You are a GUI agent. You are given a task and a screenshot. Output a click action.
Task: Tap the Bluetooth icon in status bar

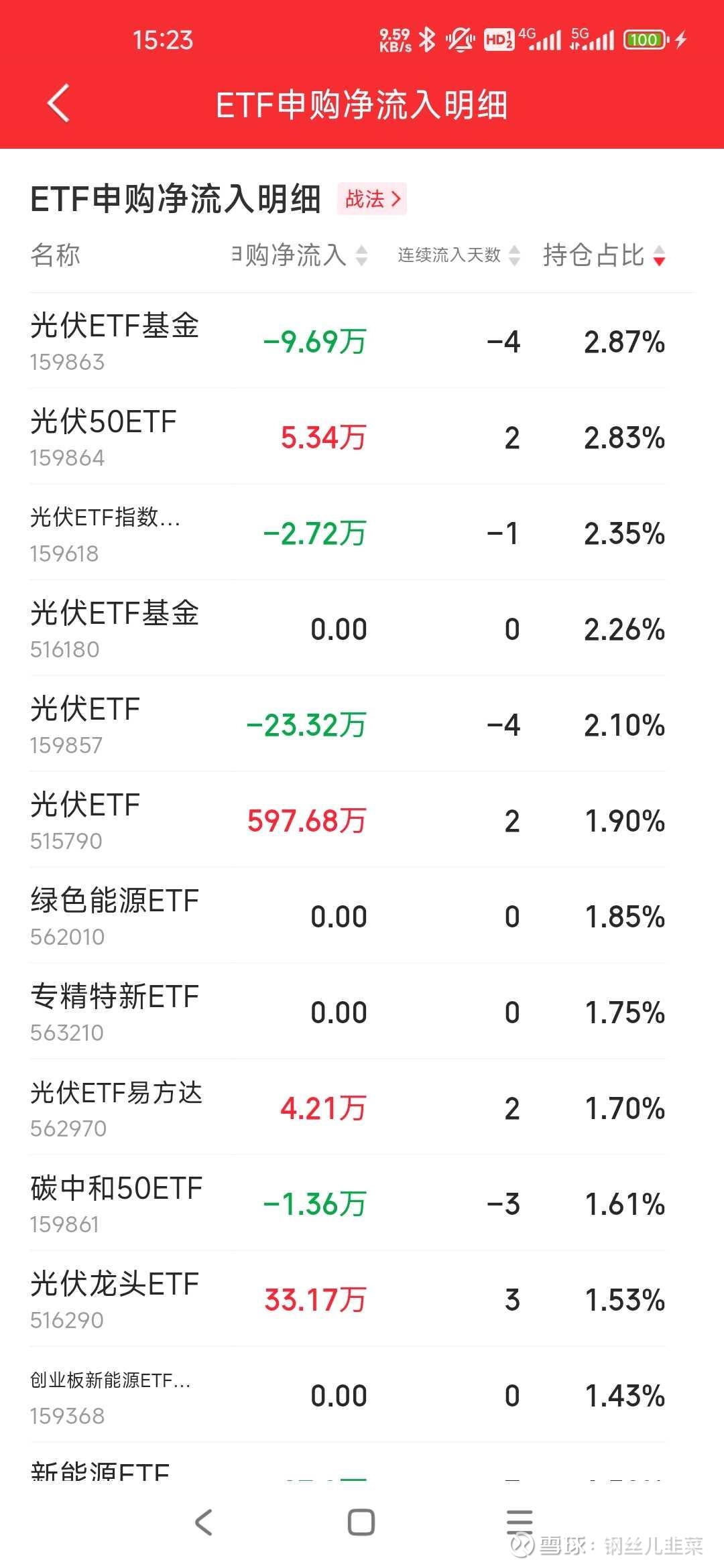tap(425, 40)
